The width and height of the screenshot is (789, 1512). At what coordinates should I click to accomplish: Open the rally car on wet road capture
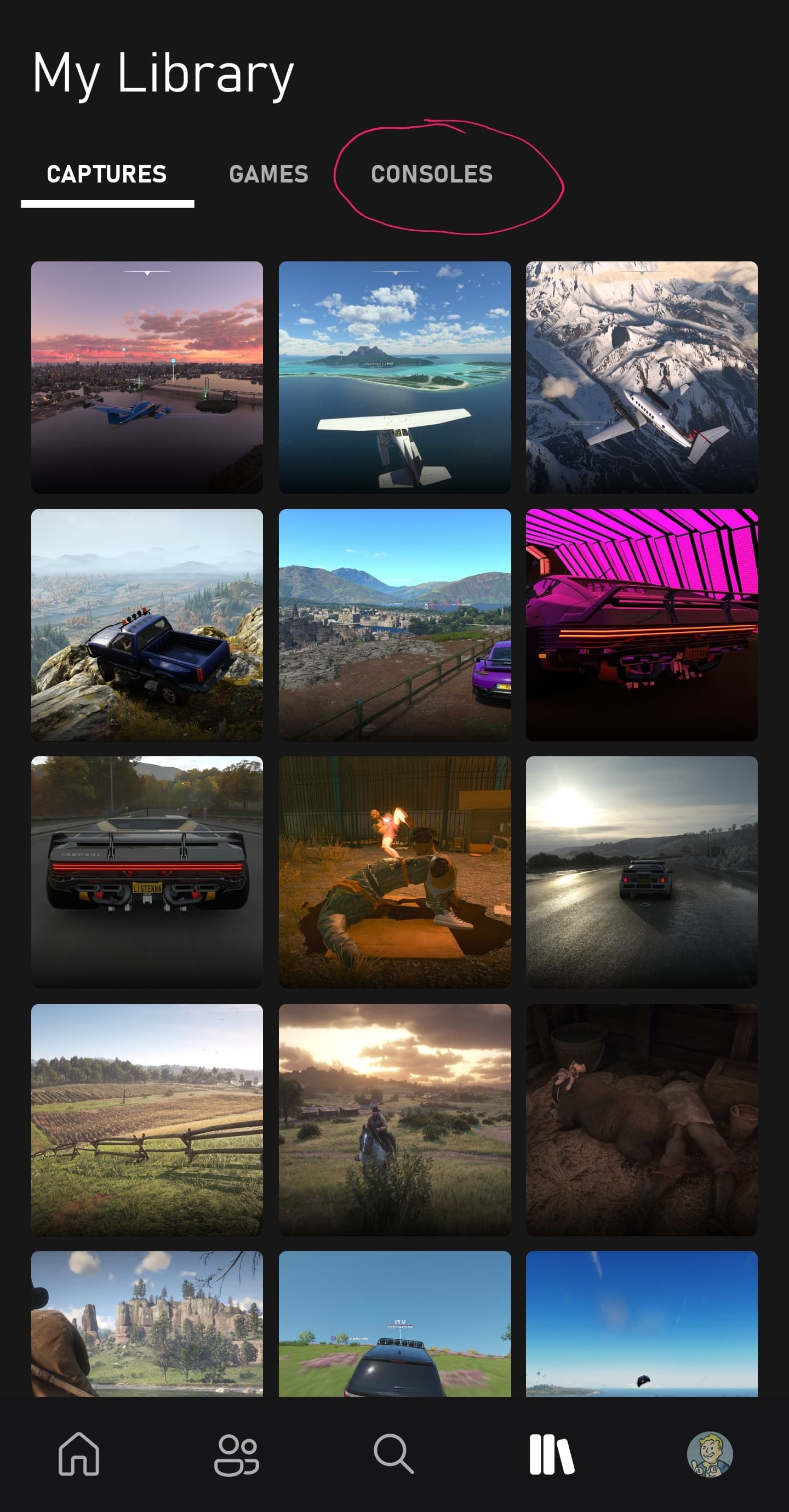tap(642, 871)
